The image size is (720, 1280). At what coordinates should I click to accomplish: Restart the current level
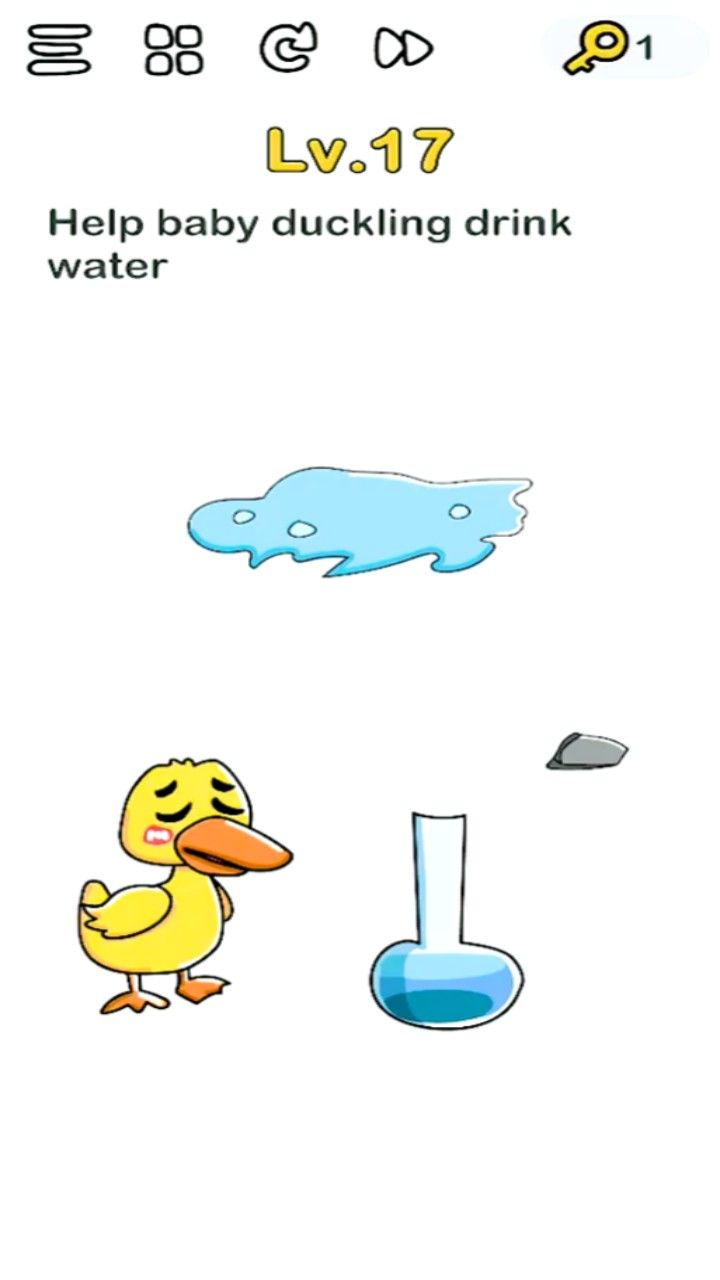coord(287,48)
